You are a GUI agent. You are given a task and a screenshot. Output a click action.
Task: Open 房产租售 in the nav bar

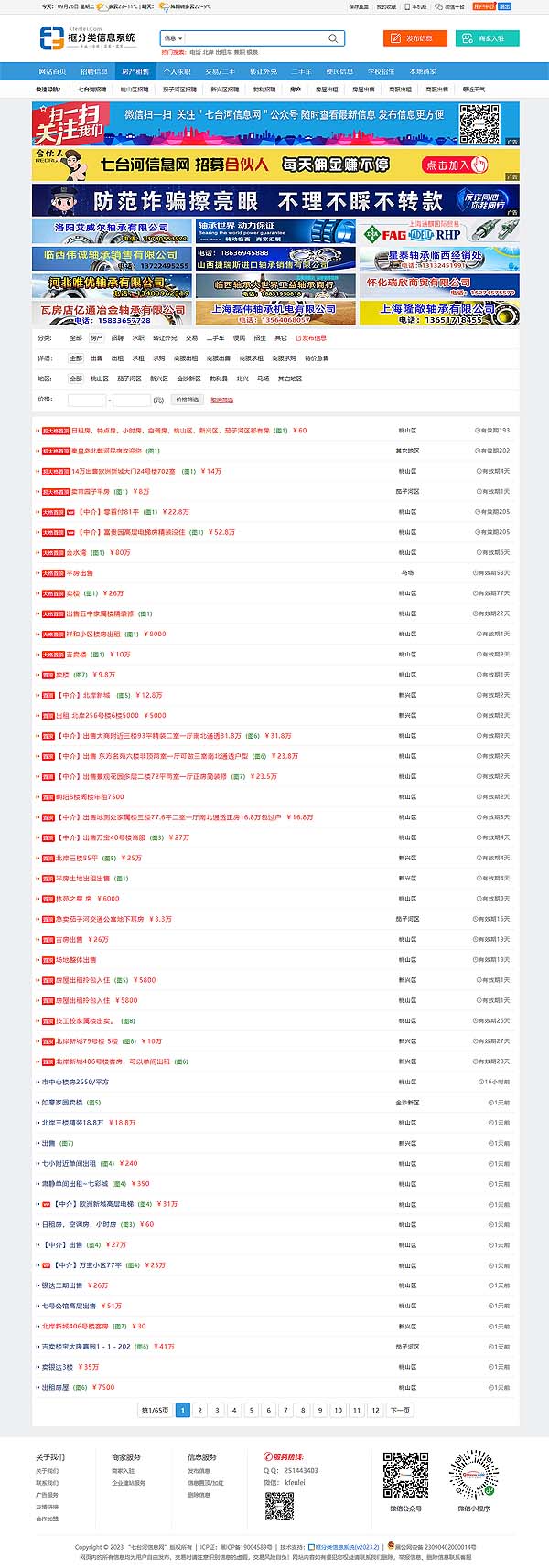tap(135, 71)
